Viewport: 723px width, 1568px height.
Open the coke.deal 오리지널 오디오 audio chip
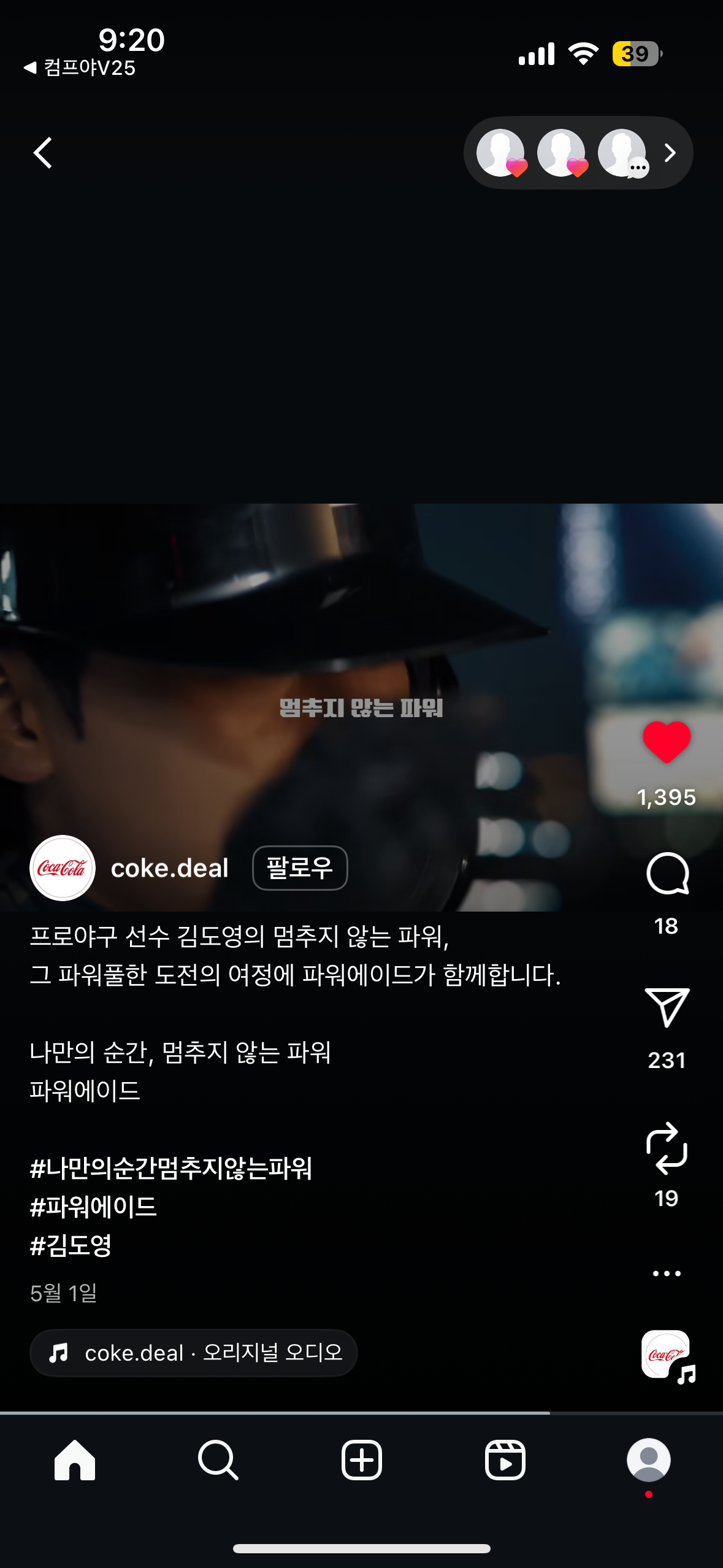[x=194, y=1353]
